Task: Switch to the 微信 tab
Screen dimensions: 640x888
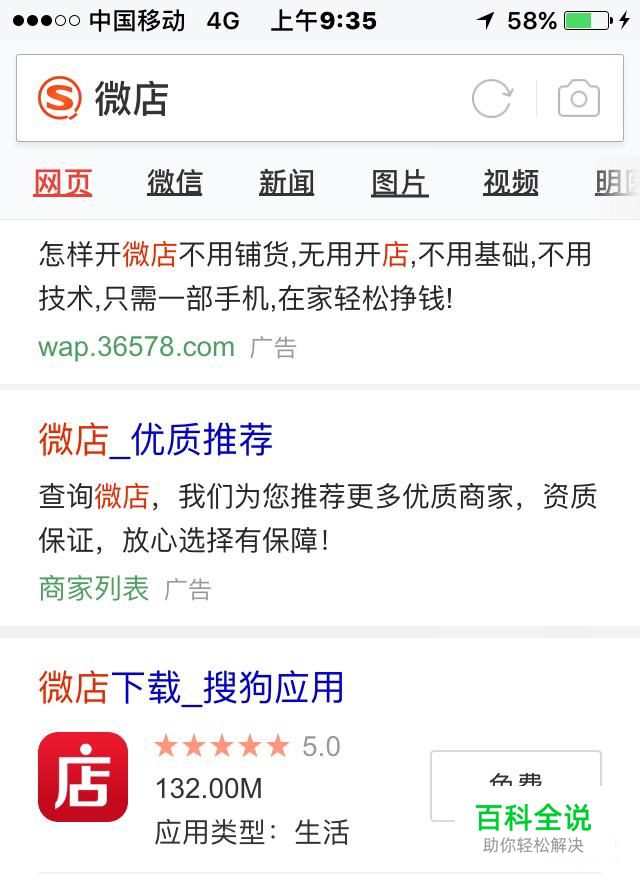Action: pyautogui.click(x=175, y=182)
